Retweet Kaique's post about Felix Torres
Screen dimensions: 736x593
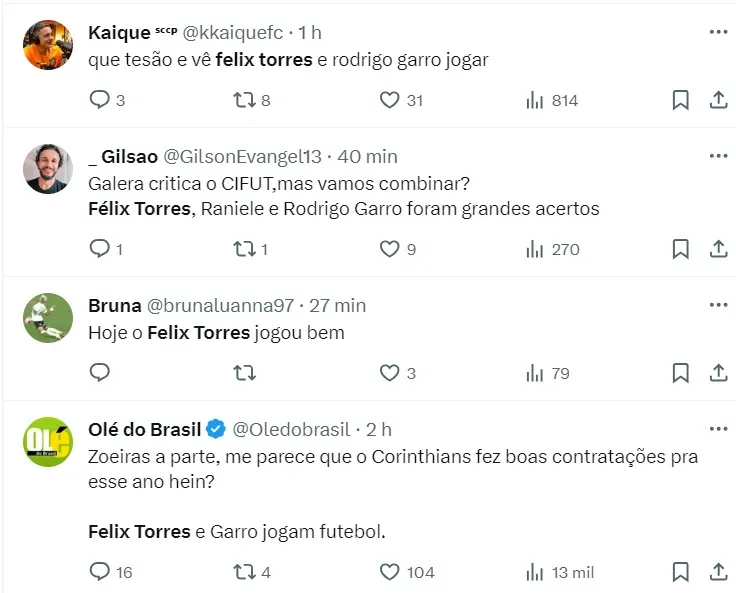244,100
